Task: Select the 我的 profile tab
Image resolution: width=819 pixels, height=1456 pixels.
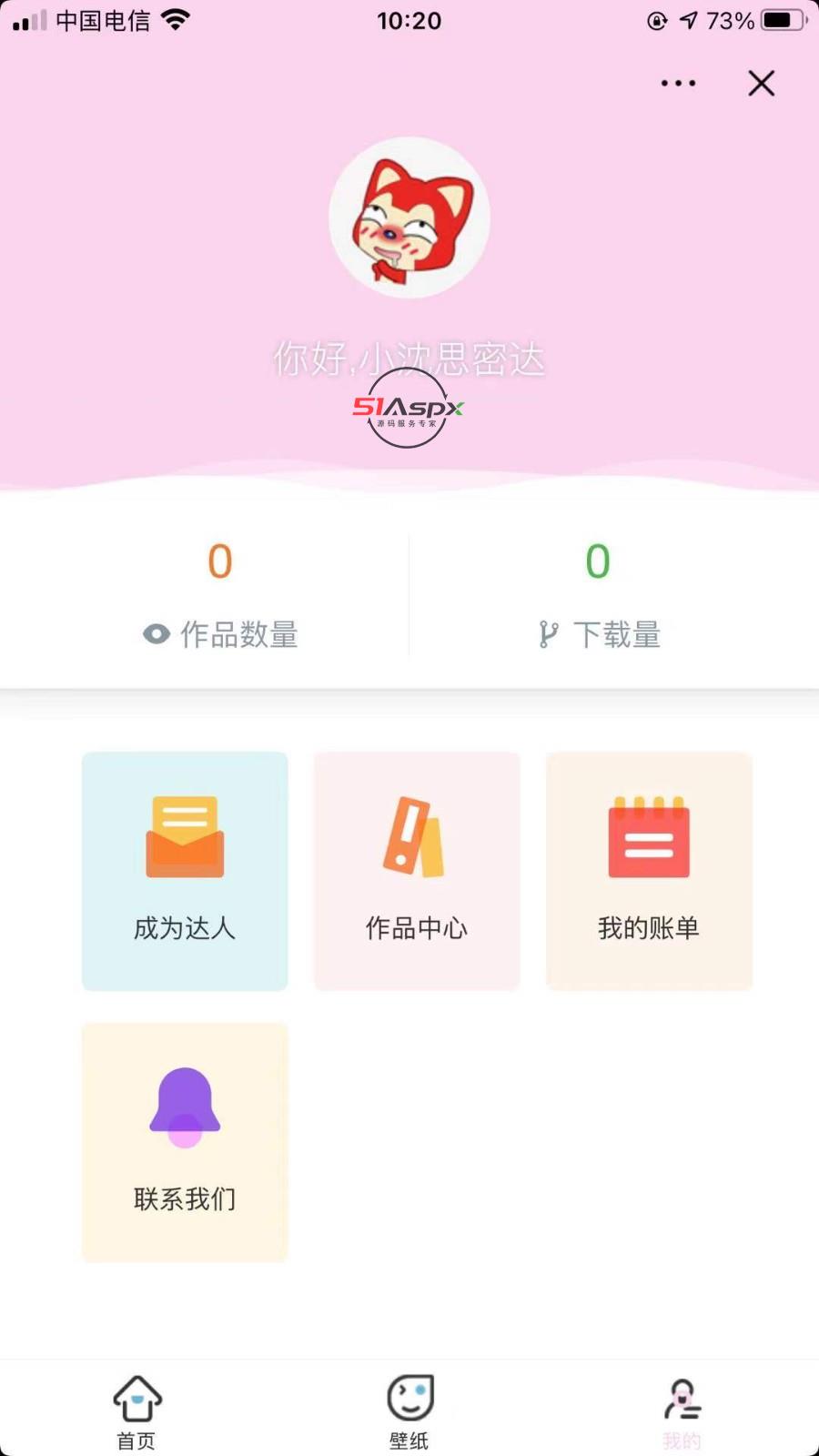Action: point(682,1410)
